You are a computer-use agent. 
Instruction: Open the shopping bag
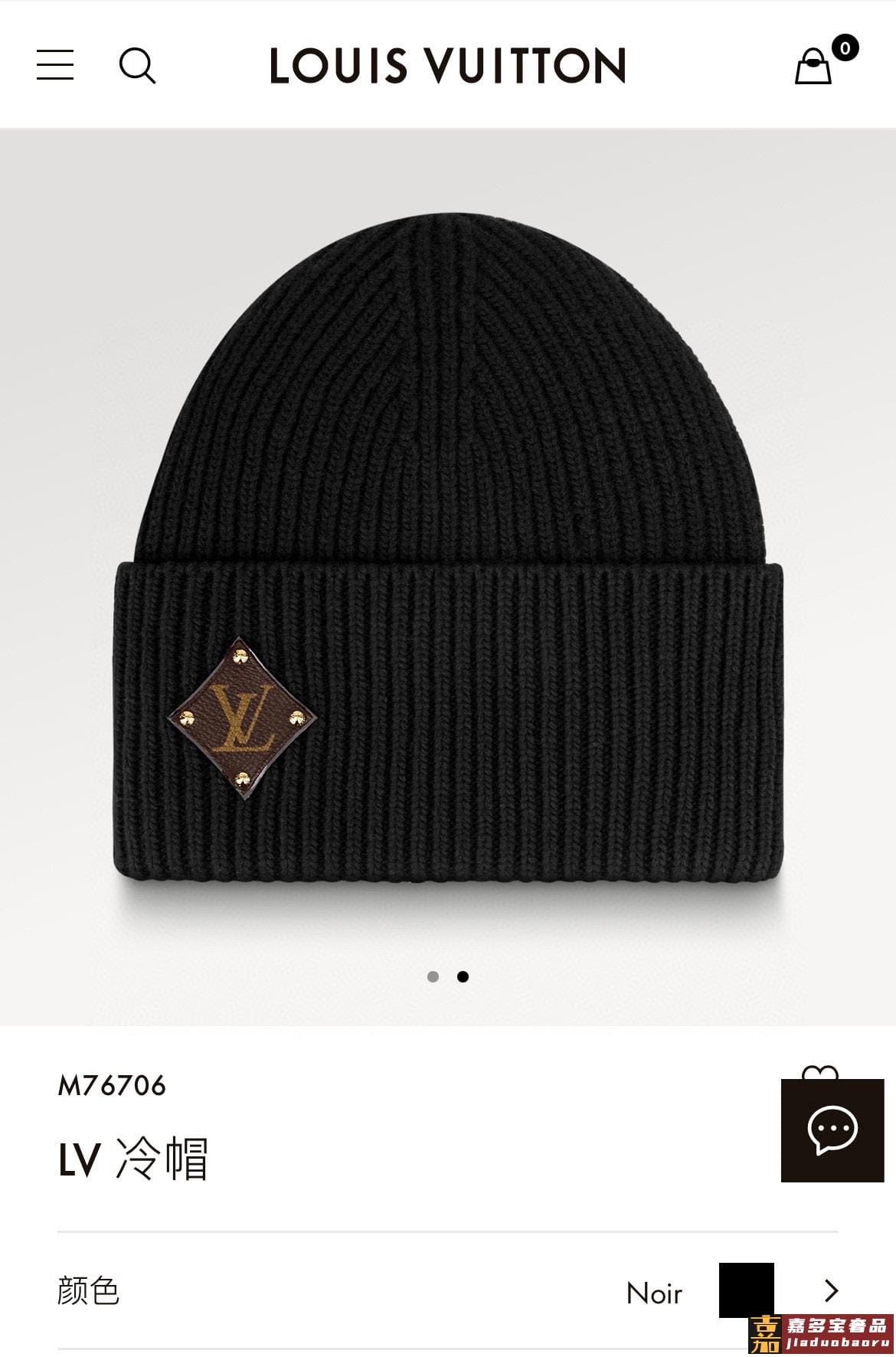point(814,66)
